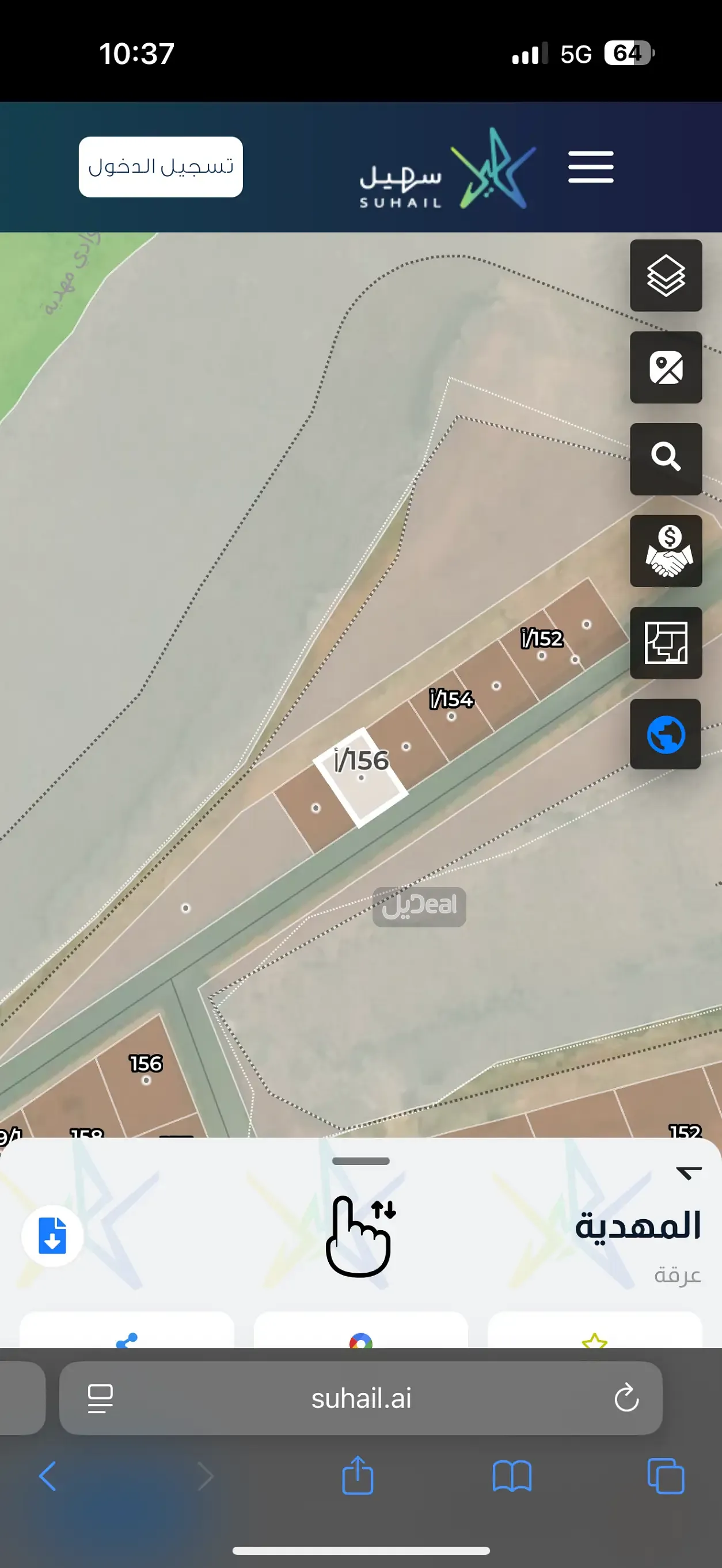Download the parcel report file
The height and width of the screenshot is (1568, 722).
[x=52, y=1236]
